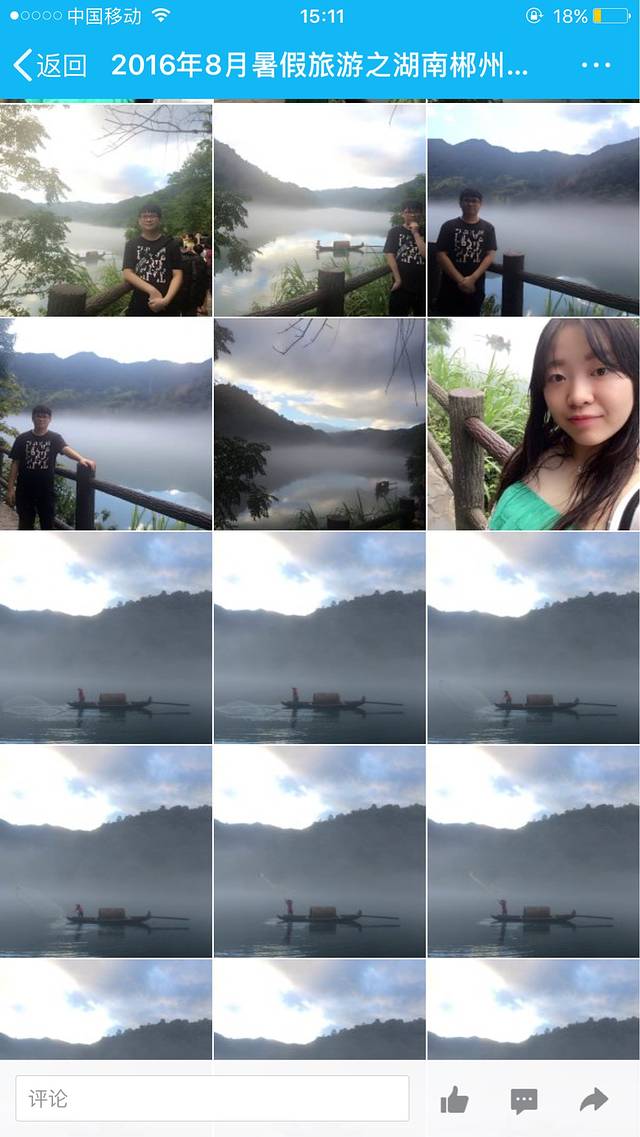Open comments via the speech bubble icon
Viewport: 640px width, 1137px height.
point(524,1101)
